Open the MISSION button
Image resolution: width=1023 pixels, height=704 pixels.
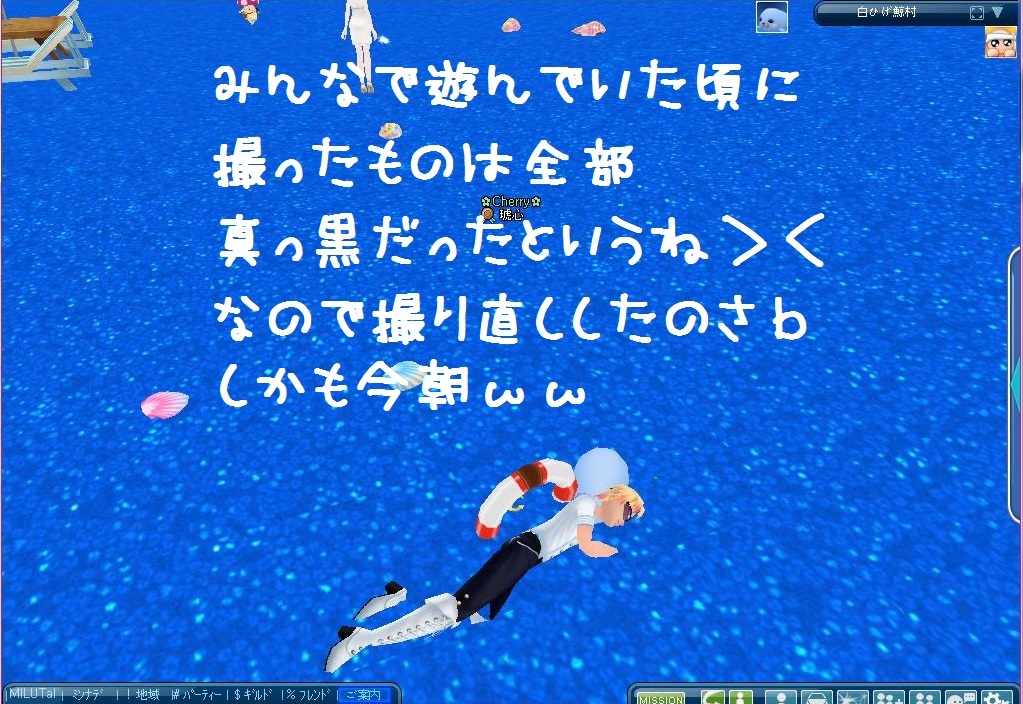[661, 698]
